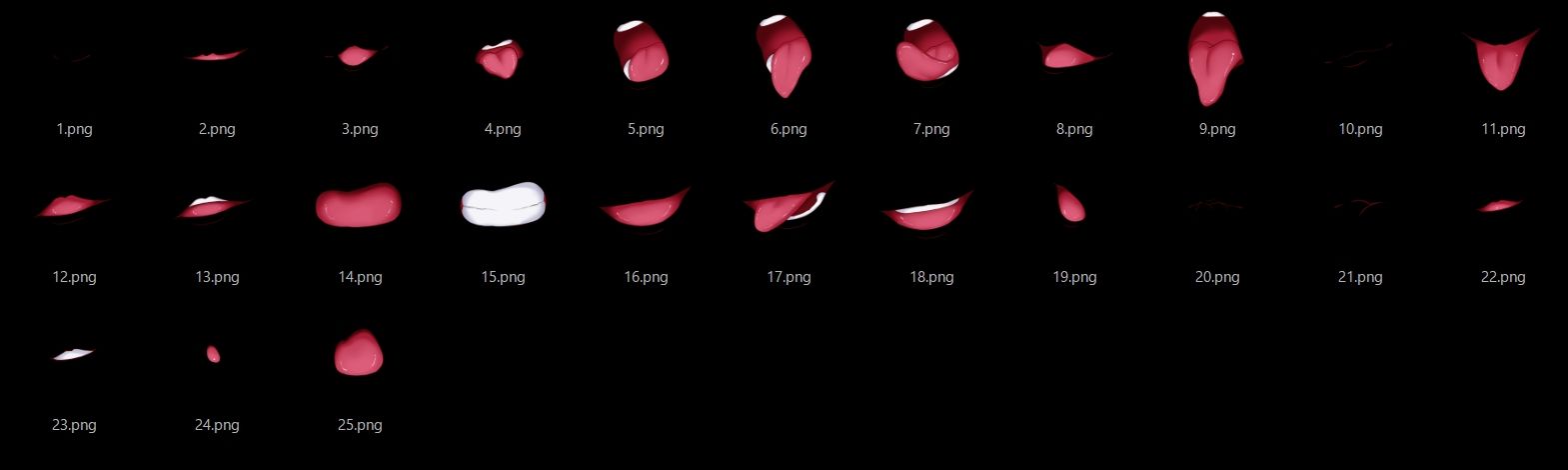
Task: Select file 21.png
Action: click(1359, 206)
